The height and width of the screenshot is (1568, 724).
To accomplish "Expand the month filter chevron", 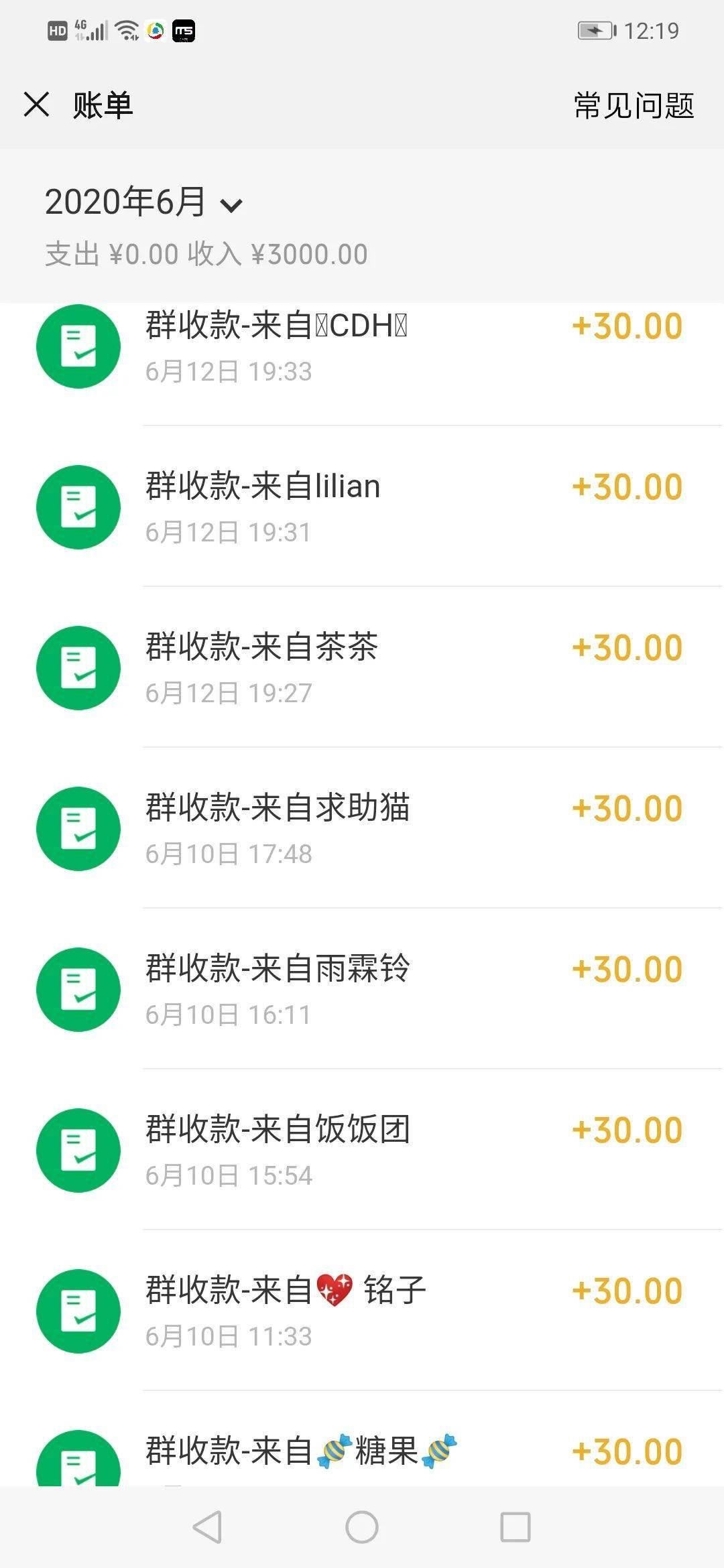I will tap(231, 206).
